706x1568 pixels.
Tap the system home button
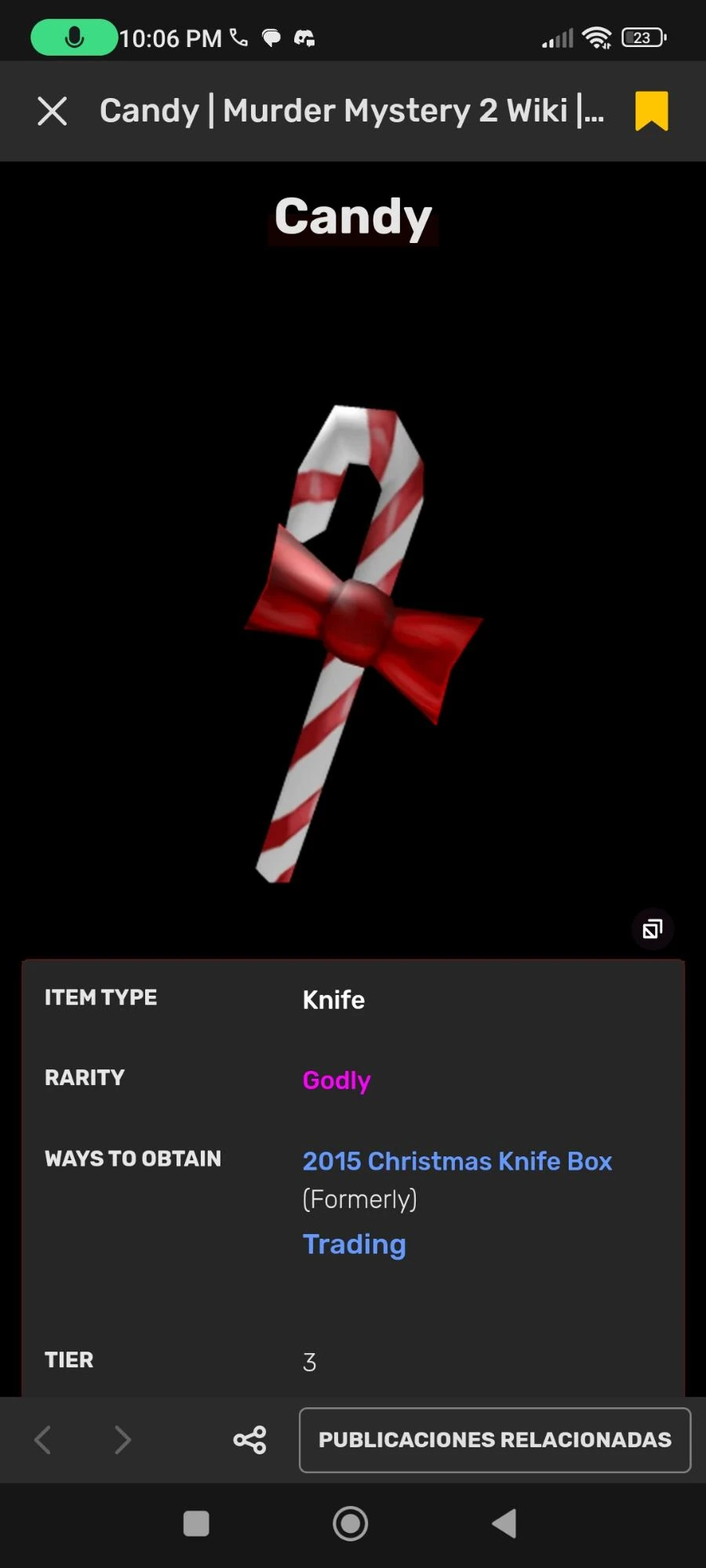(350, 1524)
